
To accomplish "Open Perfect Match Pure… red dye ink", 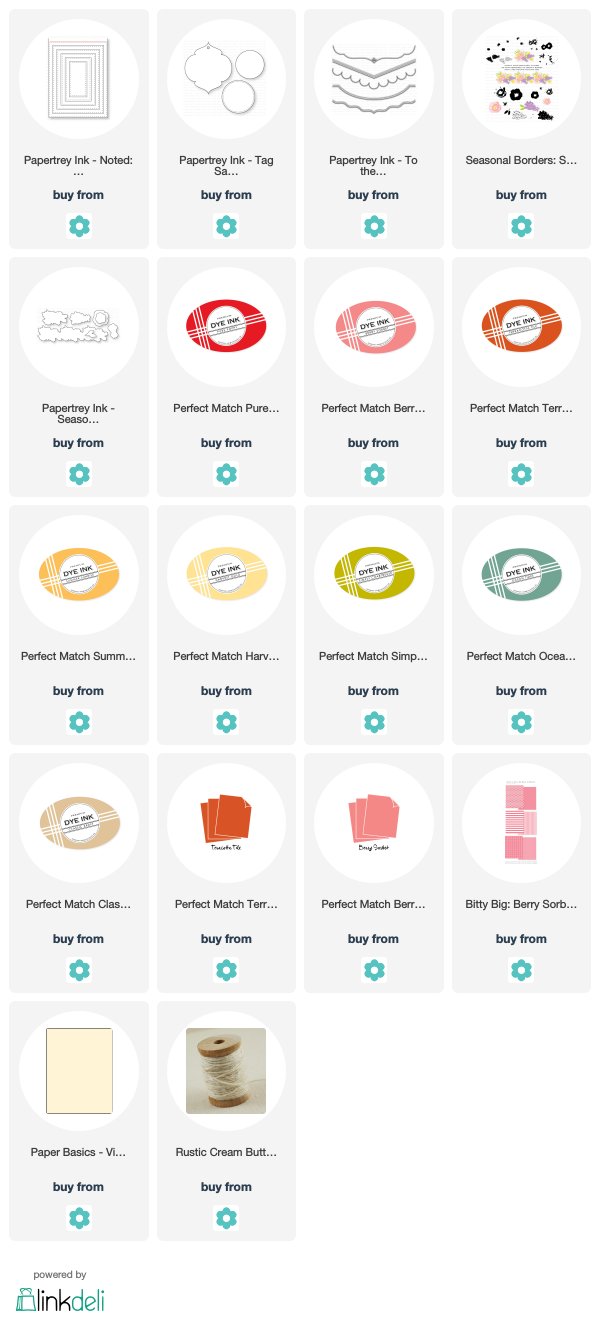I will (x=226, y=377).
